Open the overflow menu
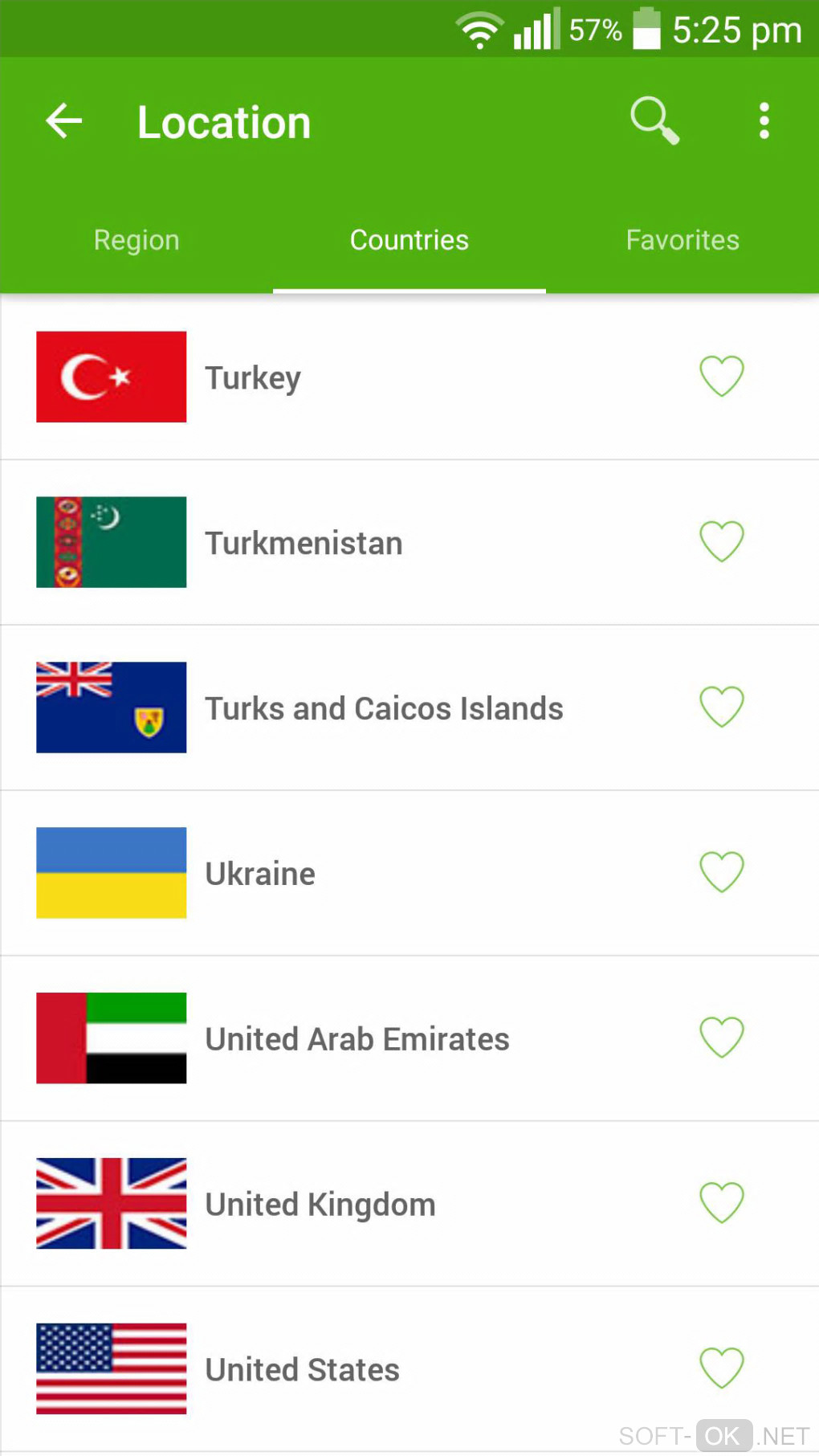This screenshot has height=1456, width=819. coord(764,120)
